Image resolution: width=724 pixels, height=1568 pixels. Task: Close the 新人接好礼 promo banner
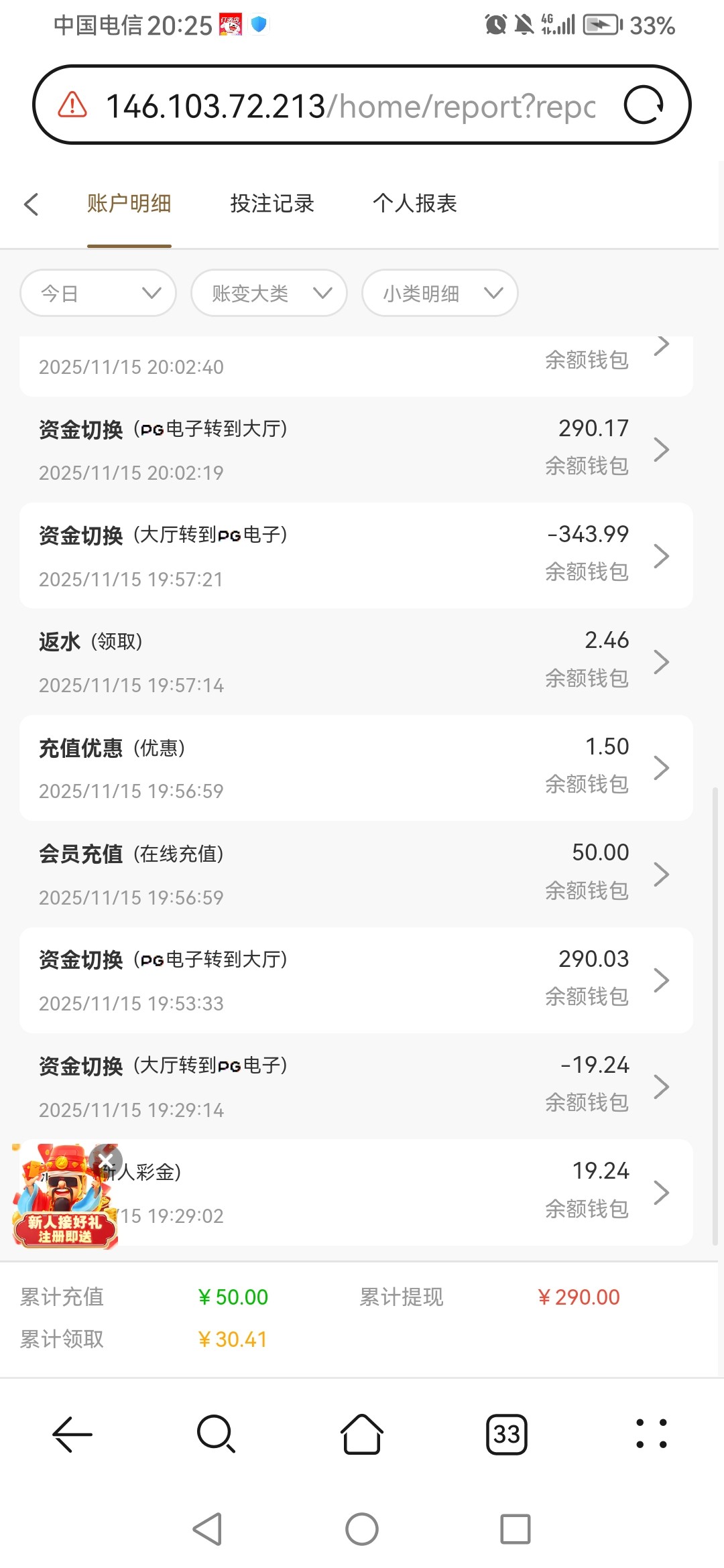tap(106, 1161)
